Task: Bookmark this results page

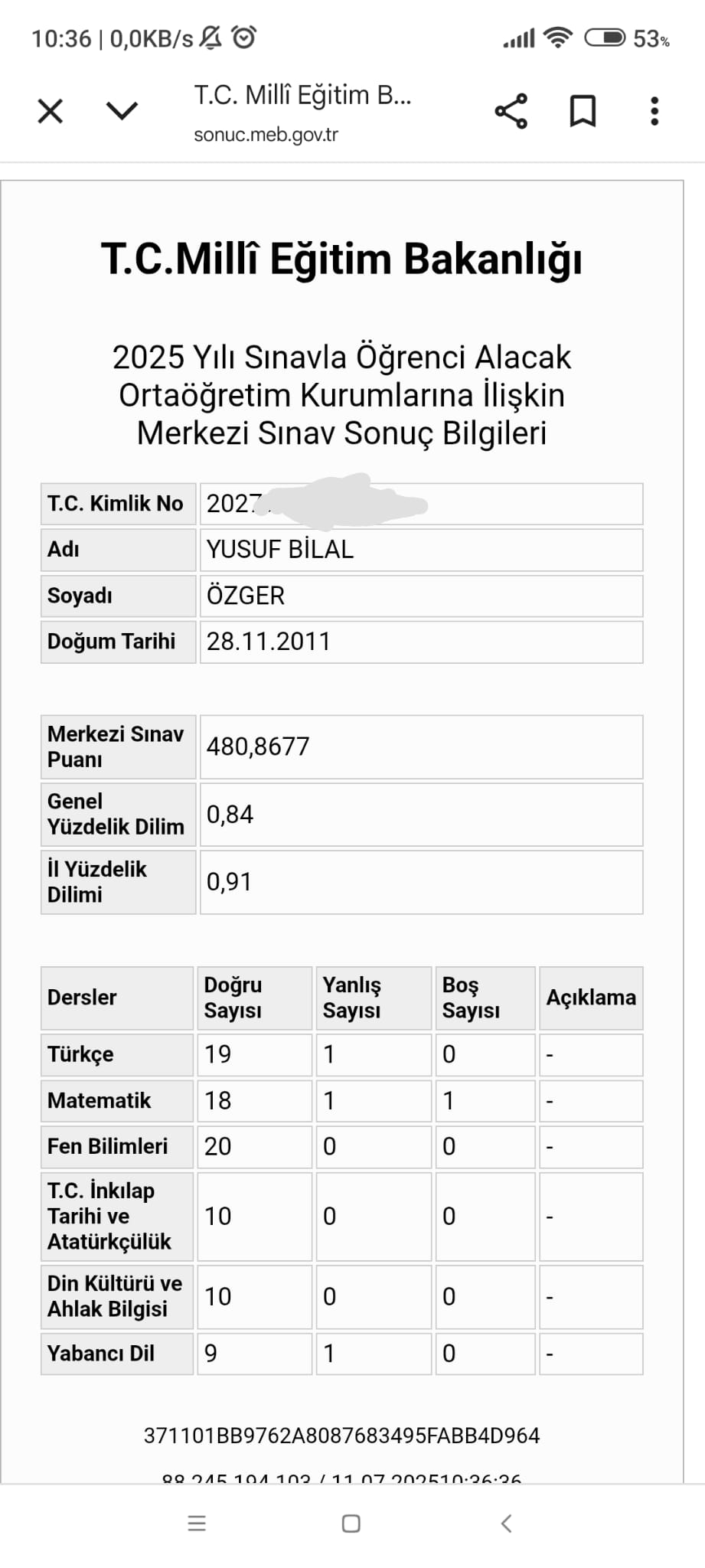Action: pos(583,112)
